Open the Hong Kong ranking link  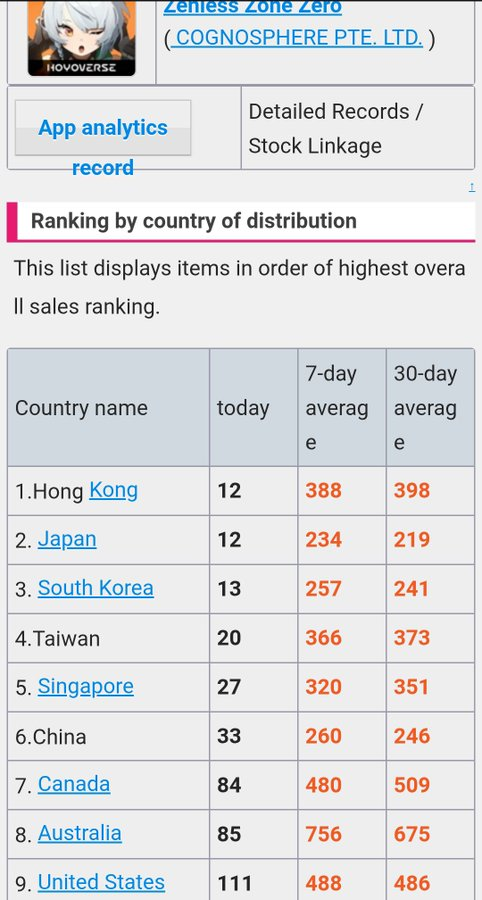pos(113,491)
